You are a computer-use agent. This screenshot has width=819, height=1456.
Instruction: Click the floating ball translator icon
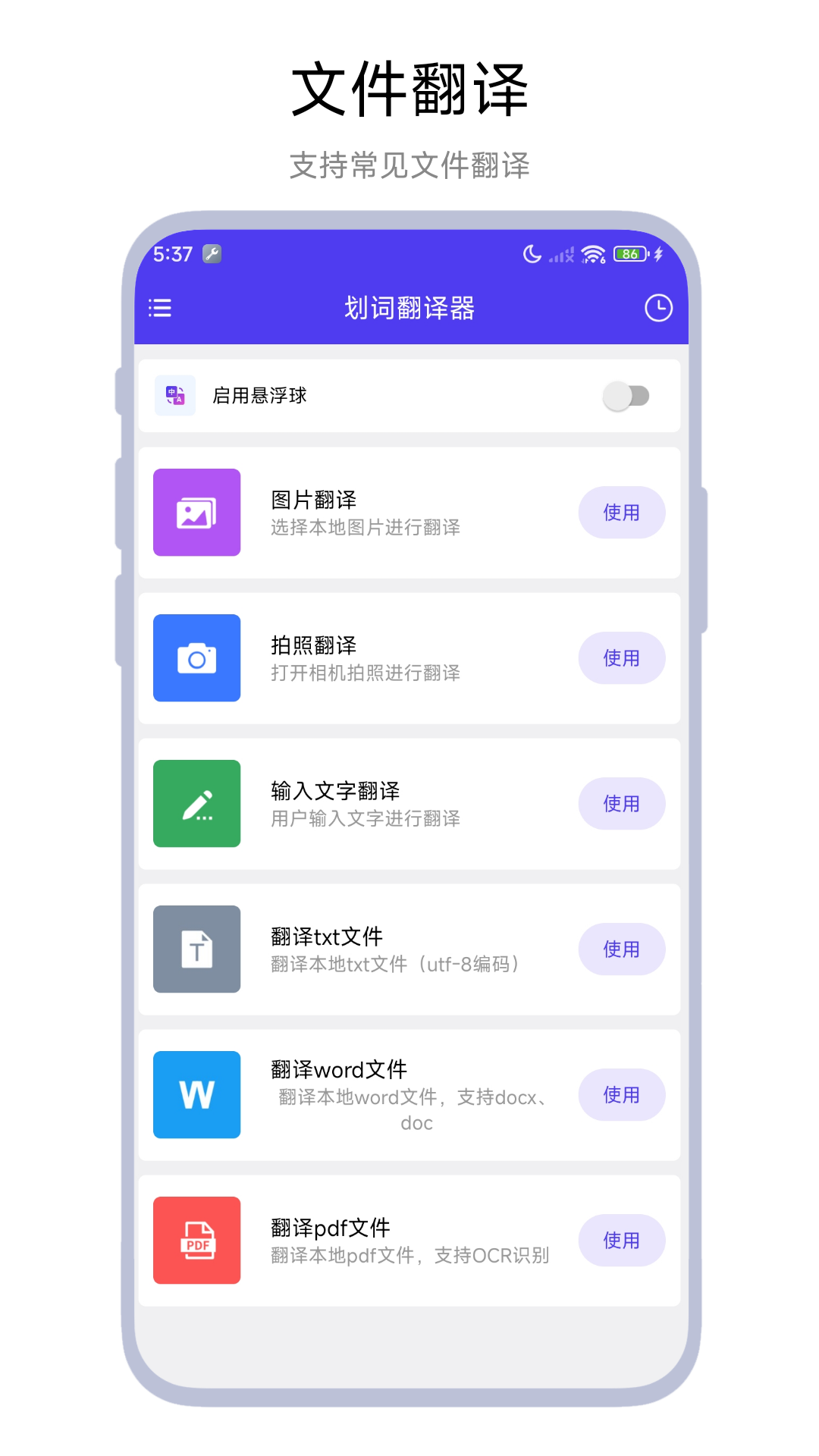pyautogui.click(x=174, y=395)
